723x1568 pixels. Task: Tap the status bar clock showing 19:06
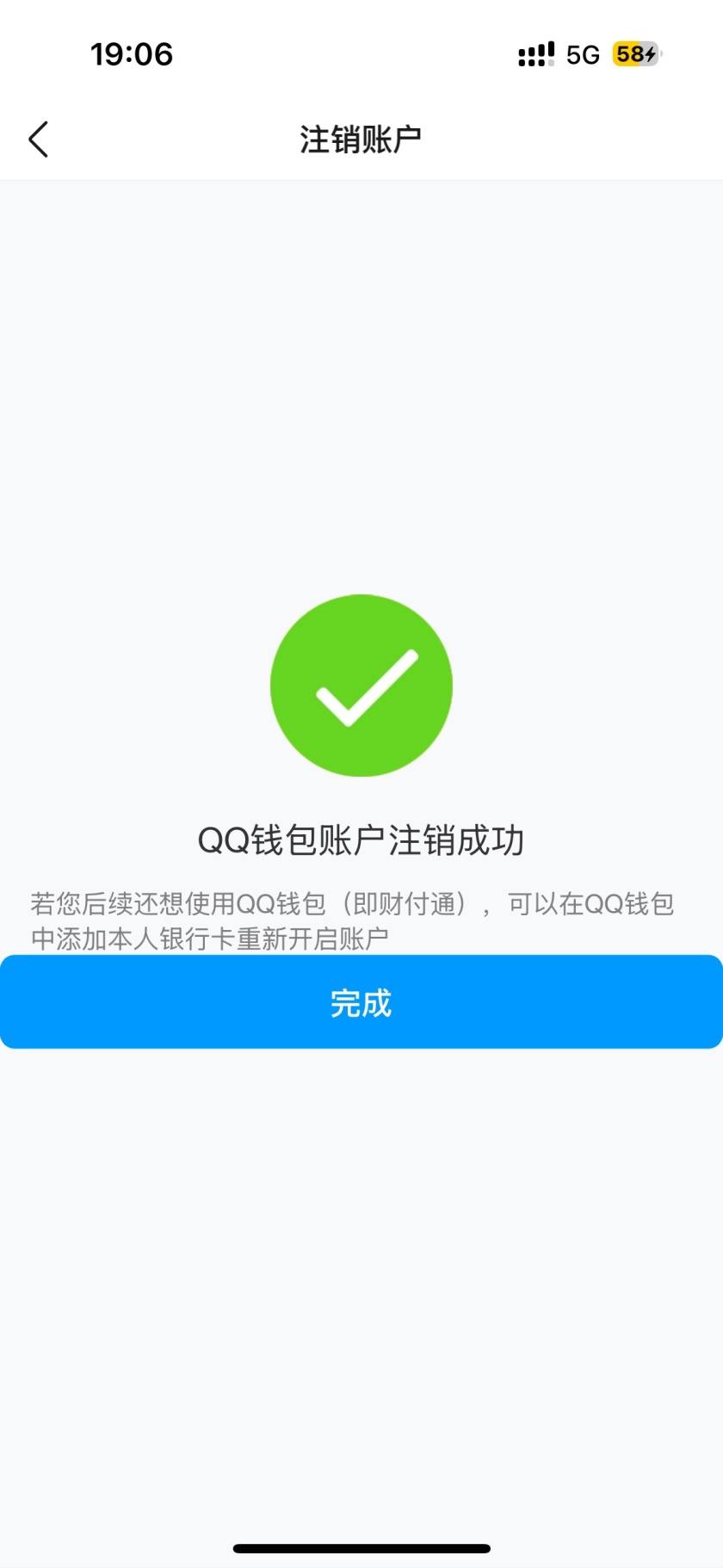[132, 54]
